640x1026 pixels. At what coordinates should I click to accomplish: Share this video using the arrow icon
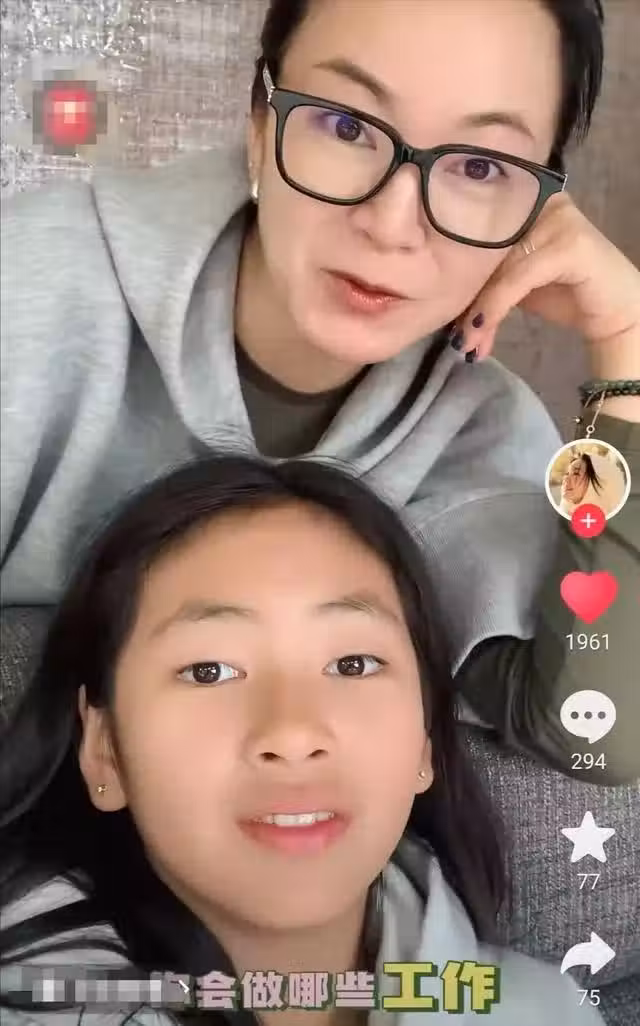pos(588,955)
